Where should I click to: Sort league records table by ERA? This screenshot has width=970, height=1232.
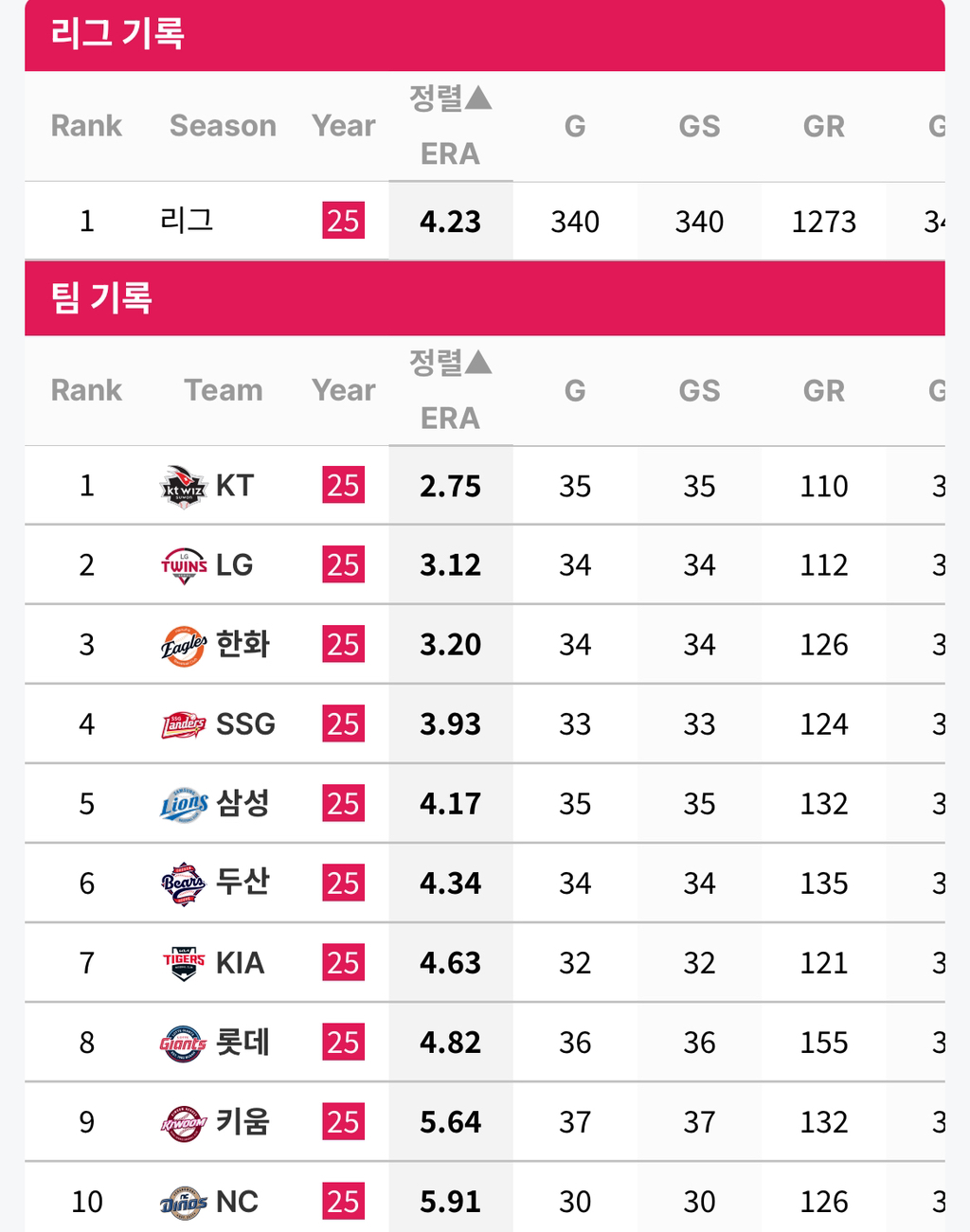pyautogui.click(x=451, y=126)
